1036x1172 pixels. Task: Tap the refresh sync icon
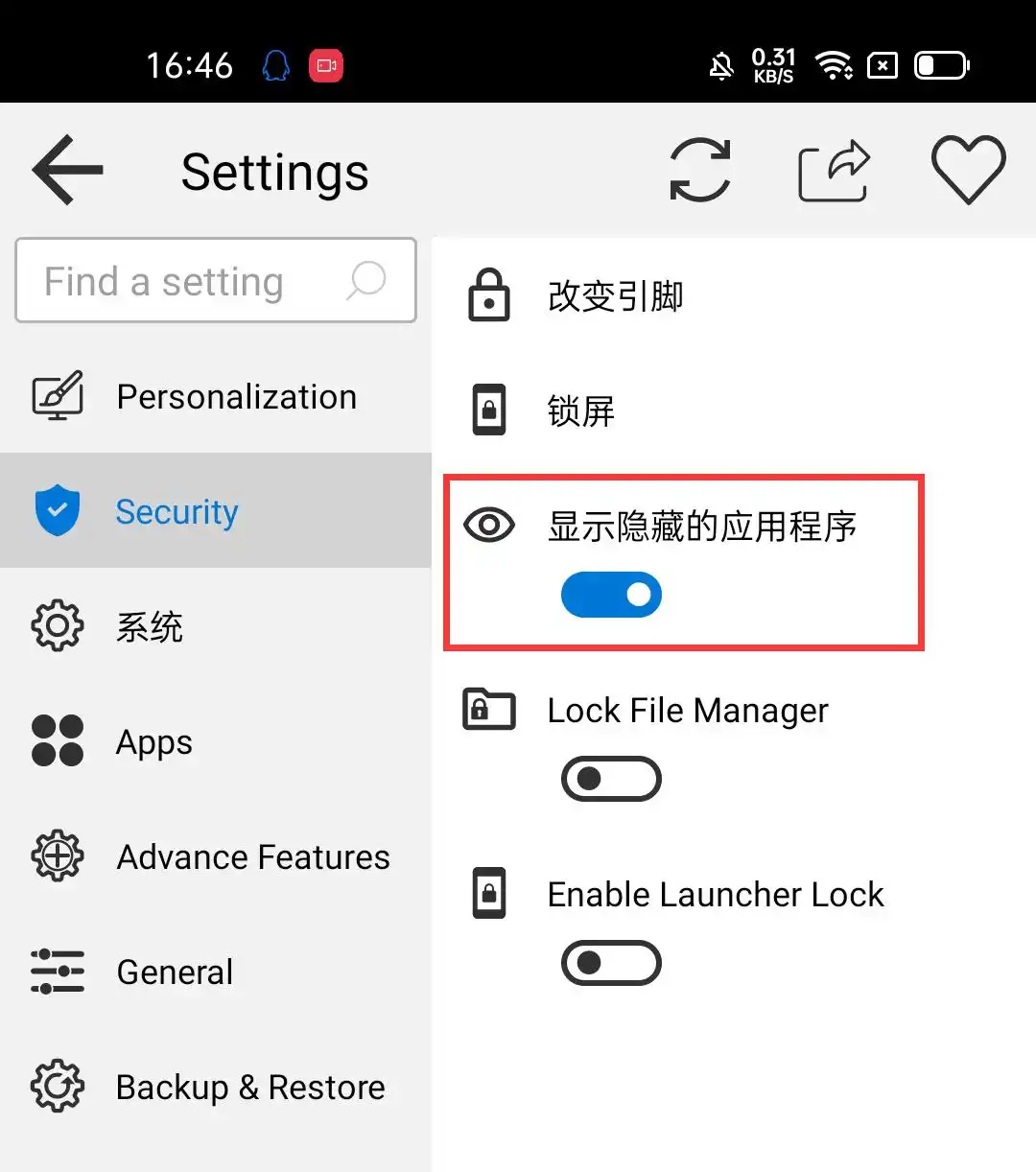[x=699, y=171]
